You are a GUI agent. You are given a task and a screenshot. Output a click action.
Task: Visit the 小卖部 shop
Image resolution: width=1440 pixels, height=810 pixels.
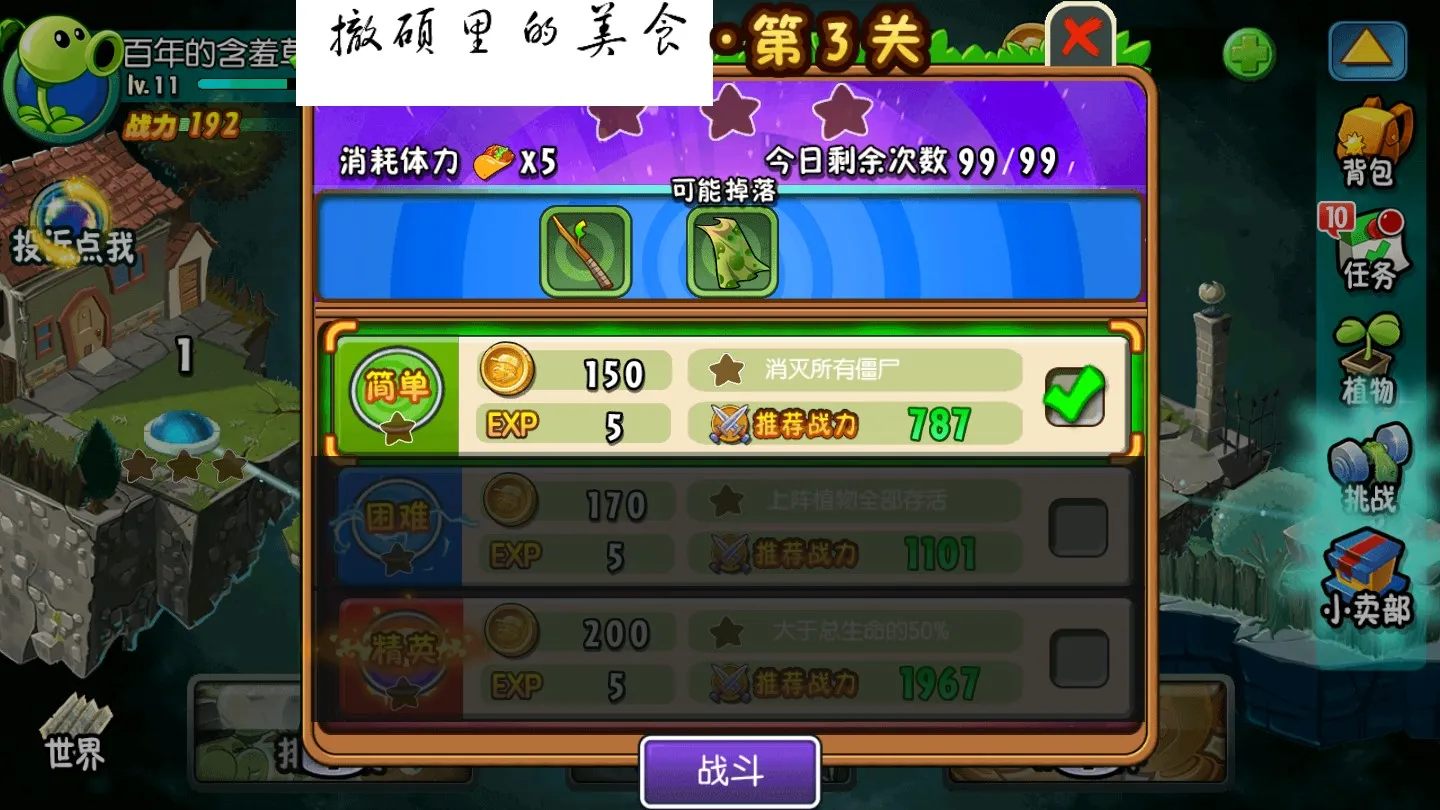point(1367,580)
